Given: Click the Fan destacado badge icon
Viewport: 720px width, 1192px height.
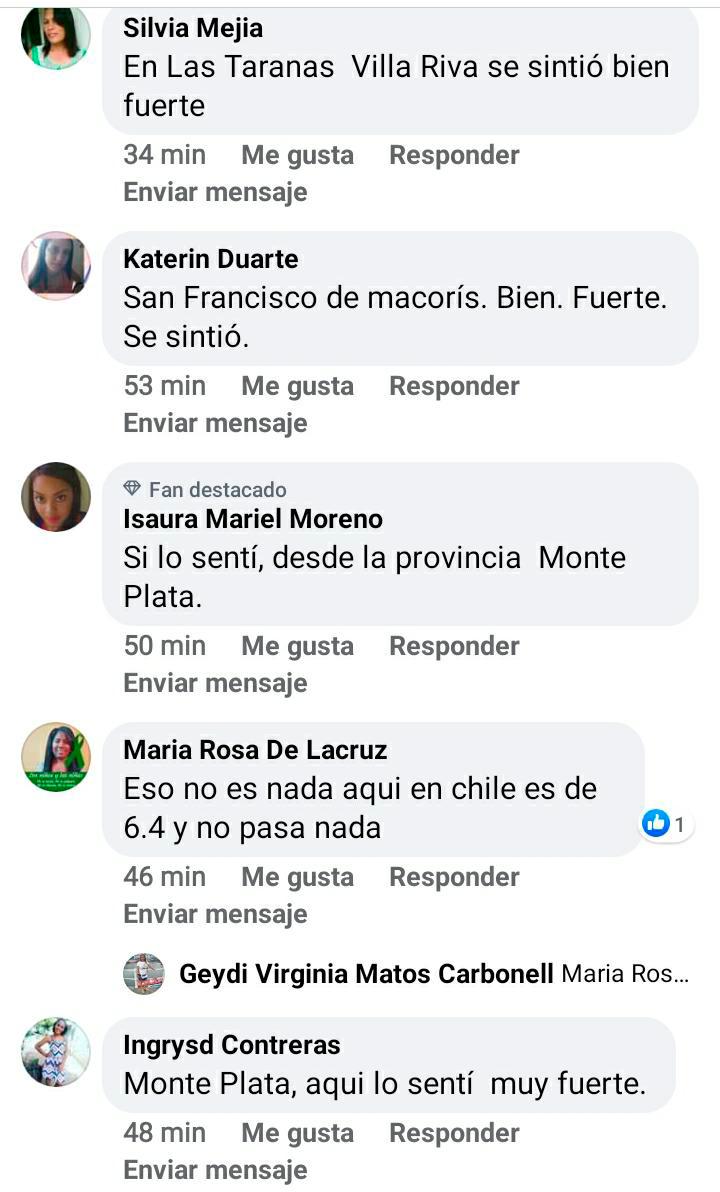Looking at the screenshot, I should click(133, 489).
